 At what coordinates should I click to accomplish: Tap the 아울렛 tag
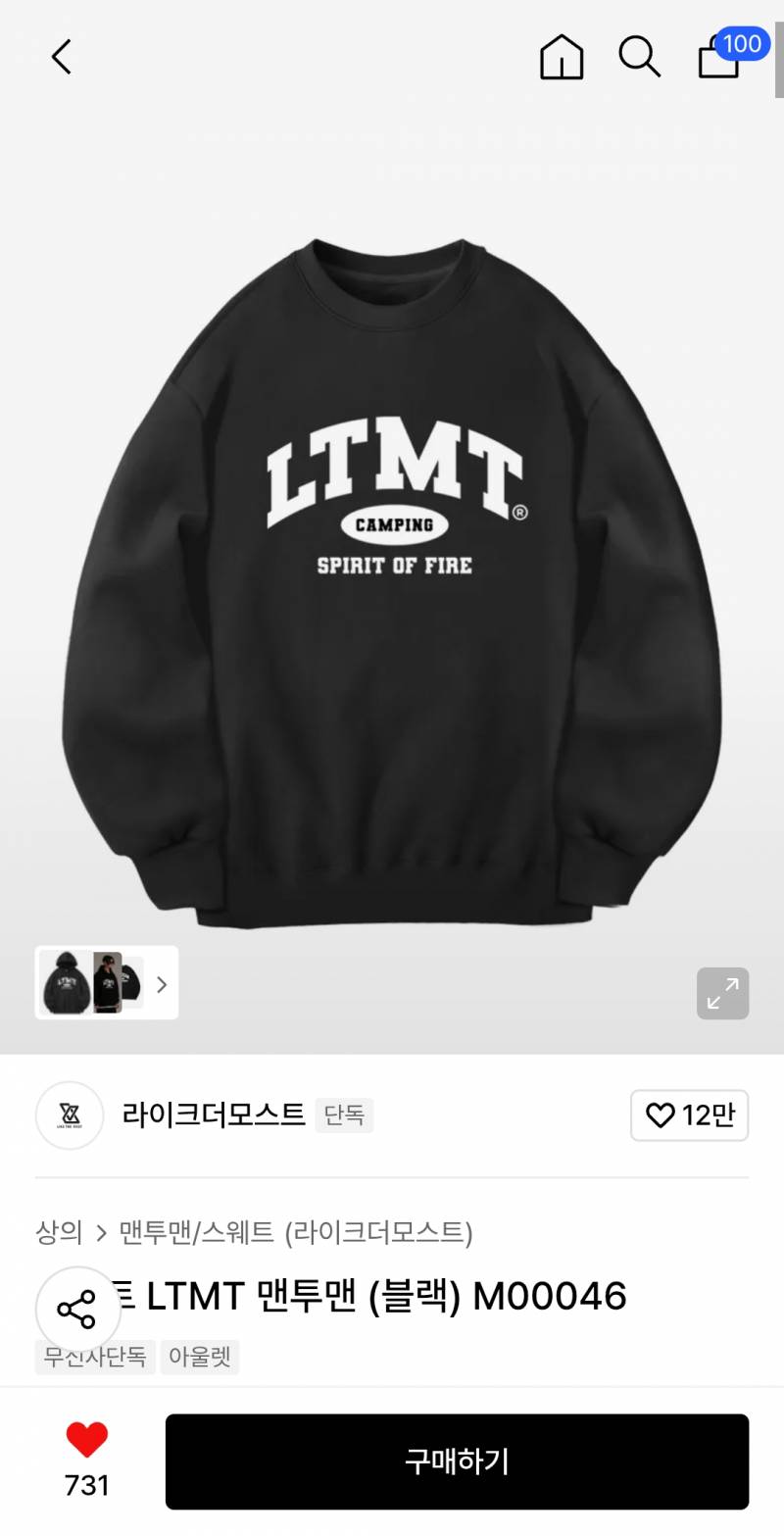pos(200,1358)
